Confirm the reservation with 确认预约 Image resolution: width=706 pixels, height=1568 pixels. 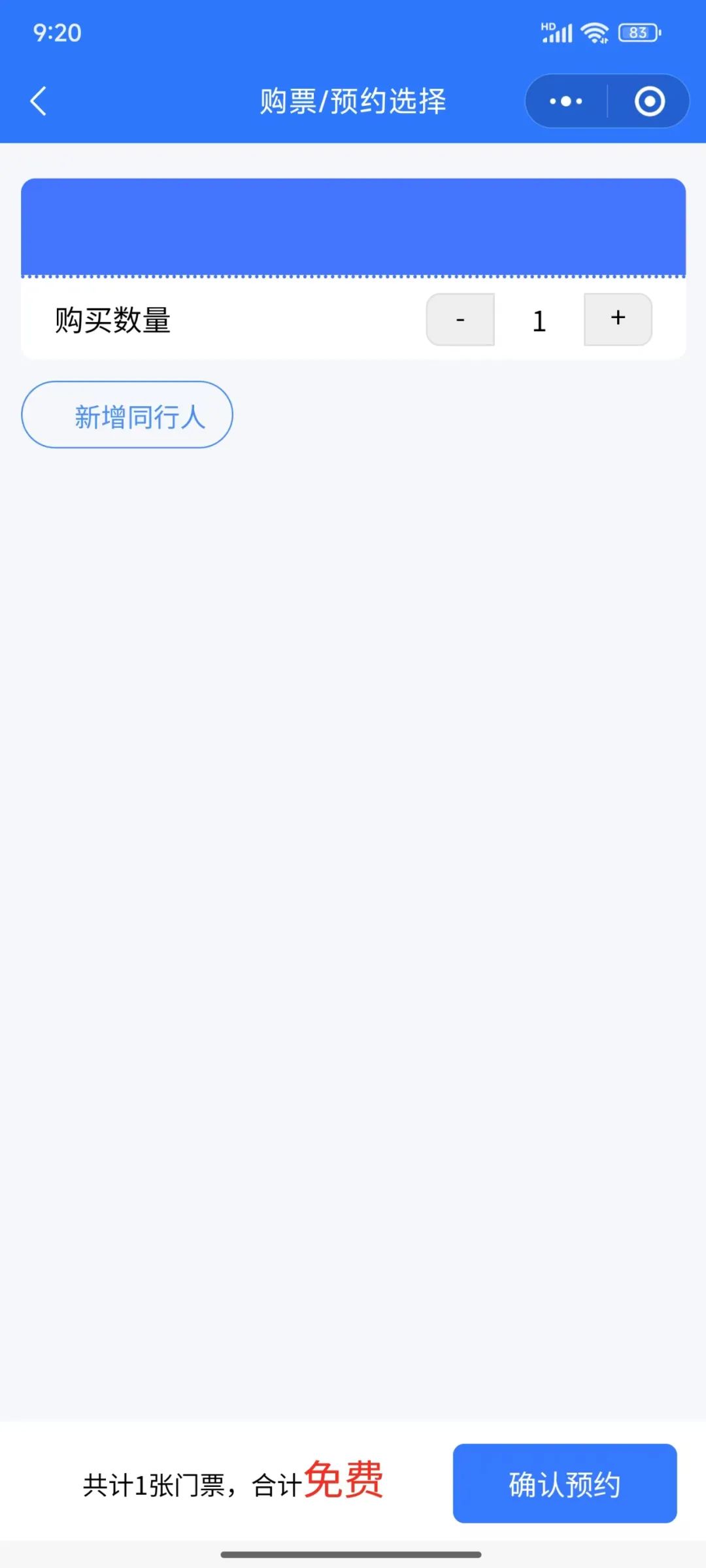pos(565,1484)
